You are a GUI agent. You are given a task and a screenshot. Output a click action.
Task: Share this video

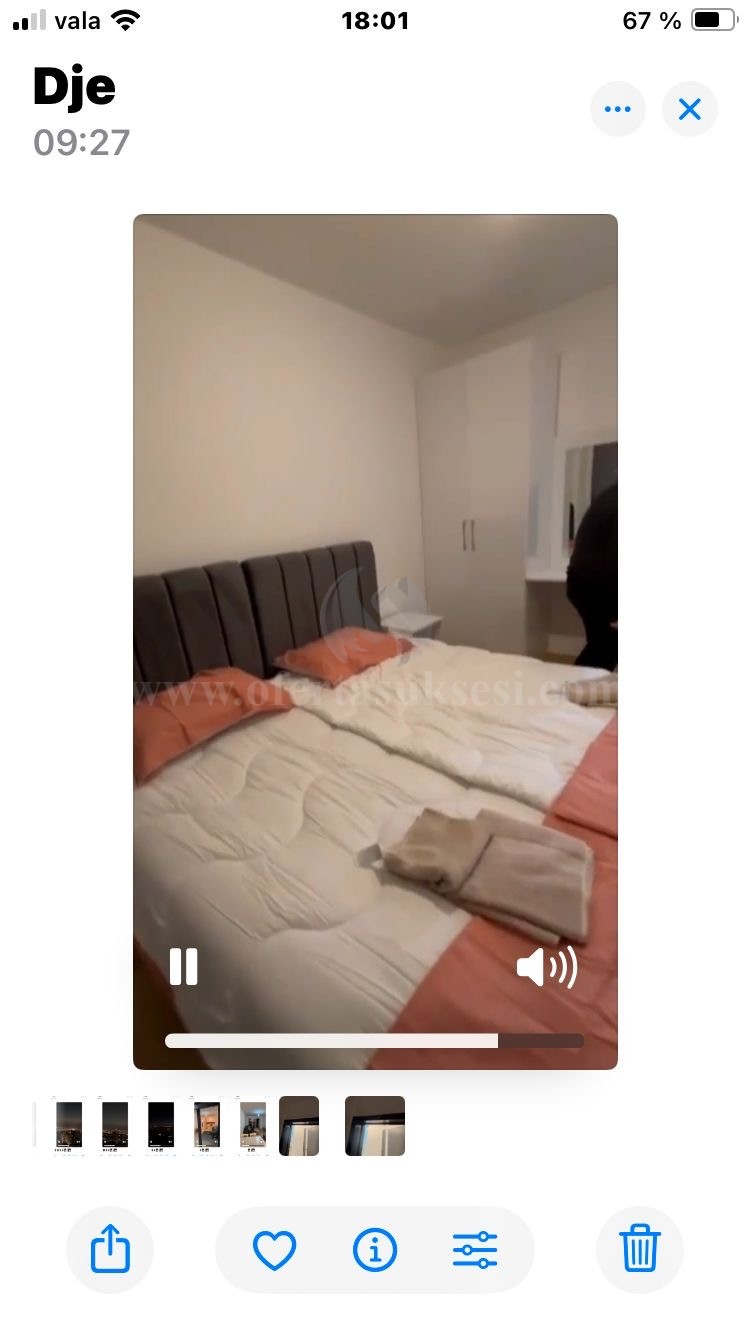coord(110,1250)
